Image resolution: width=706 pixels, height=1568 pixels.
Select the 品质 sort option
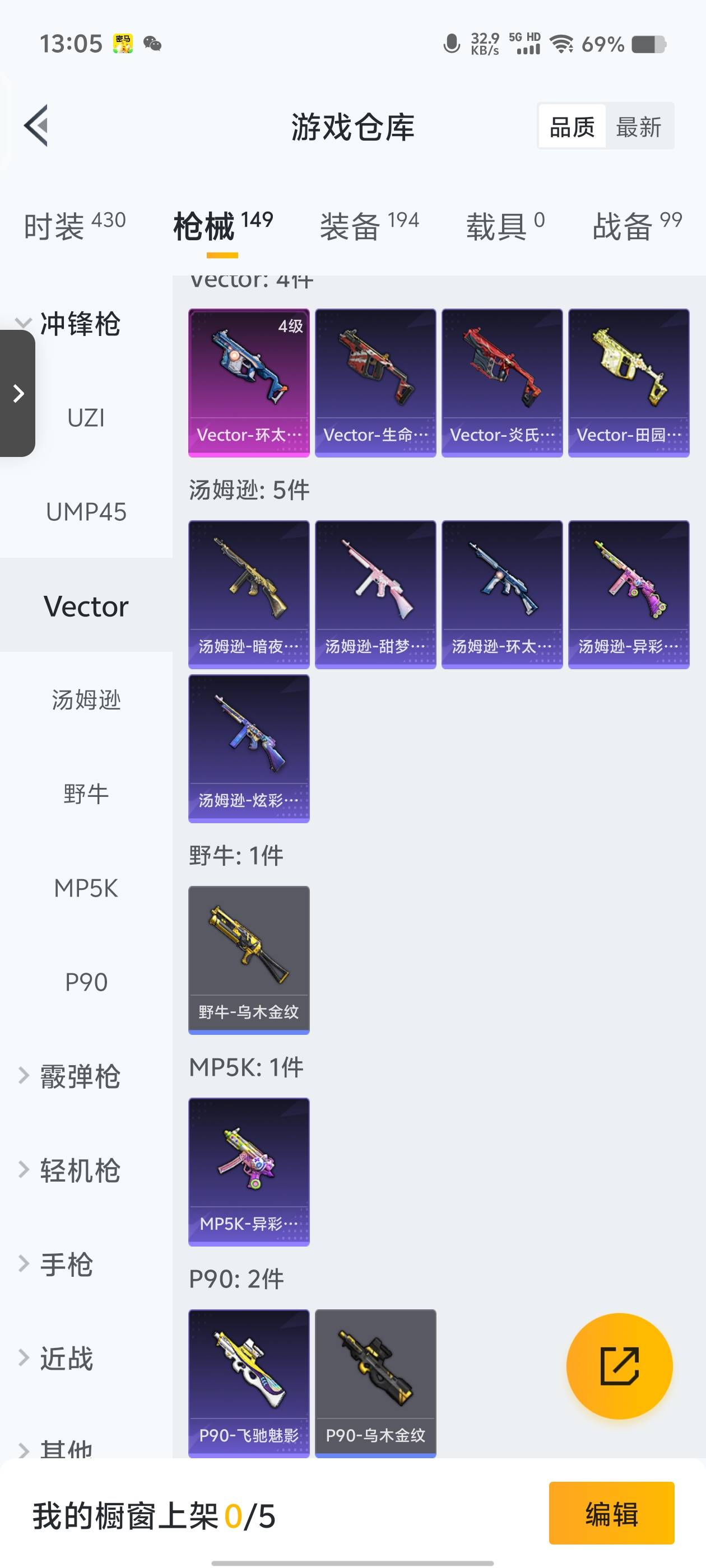click(x=572, y=127)
